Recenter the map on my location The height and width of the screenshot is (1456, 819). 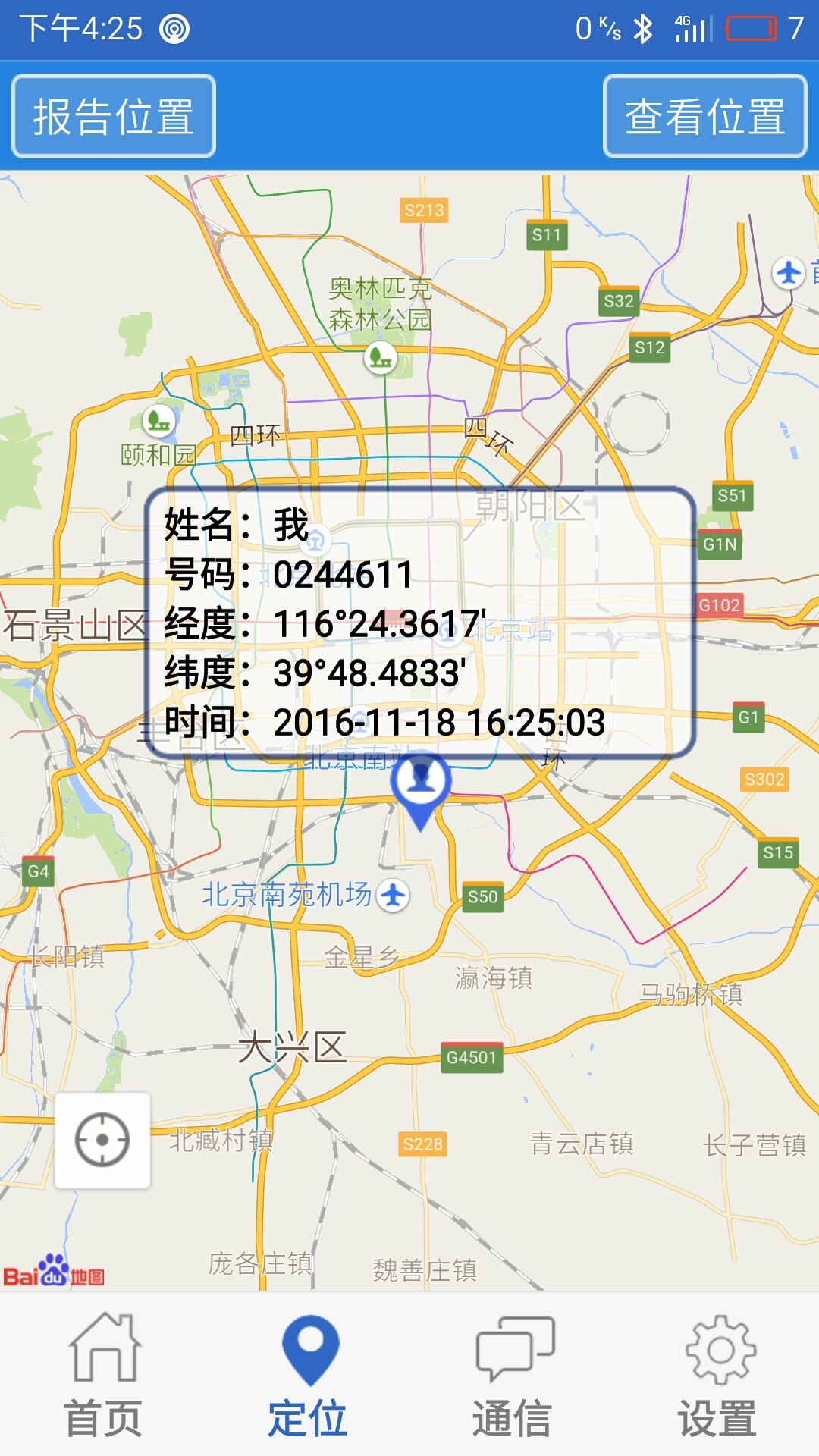click(x=102, y=1140)
